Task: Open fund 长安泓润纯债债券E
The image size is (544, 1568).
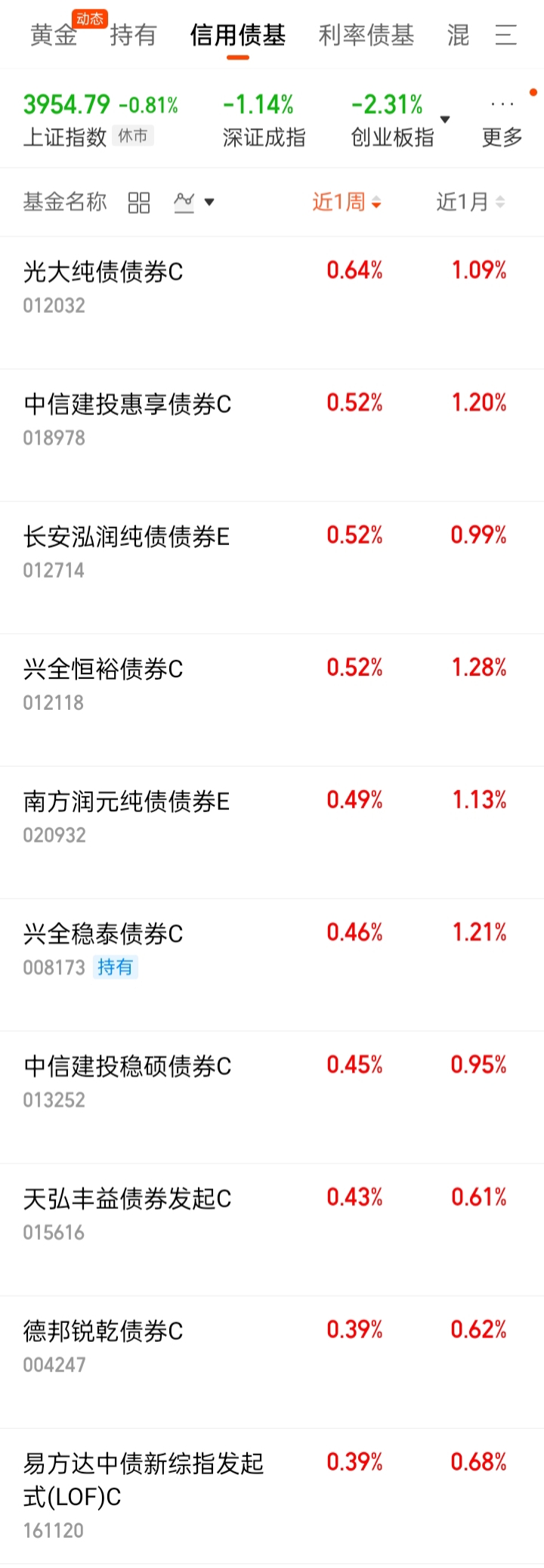Action: pyautogui.click(x=272, y=567)
